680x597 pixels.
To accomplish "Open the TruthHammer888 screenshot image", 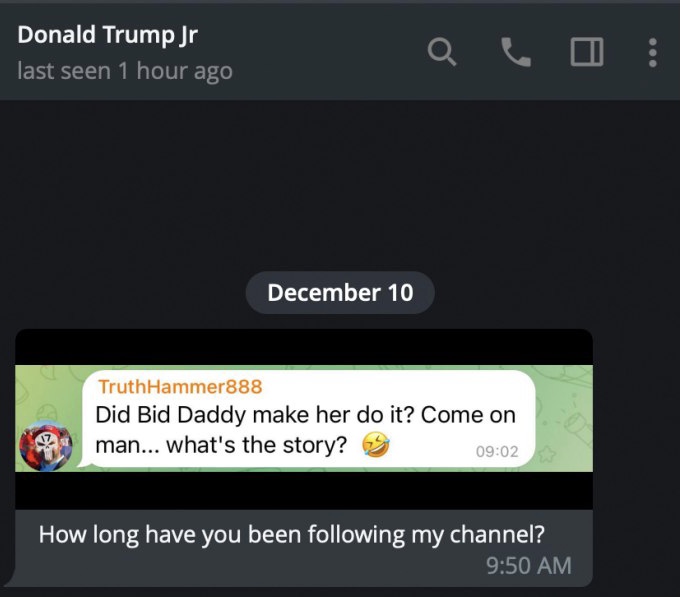I will point(304,419).
